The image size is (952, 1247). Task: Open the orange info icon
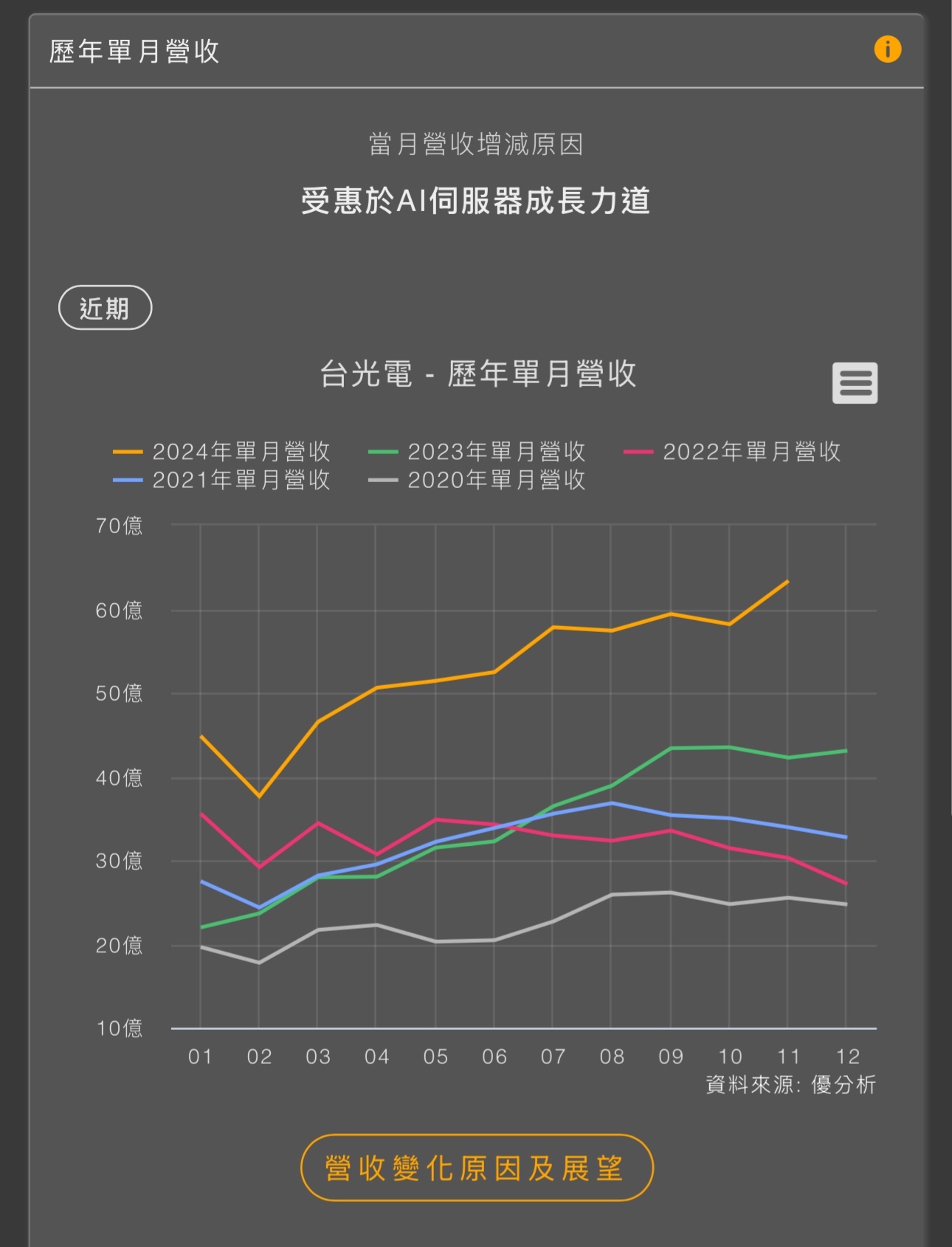887,49
